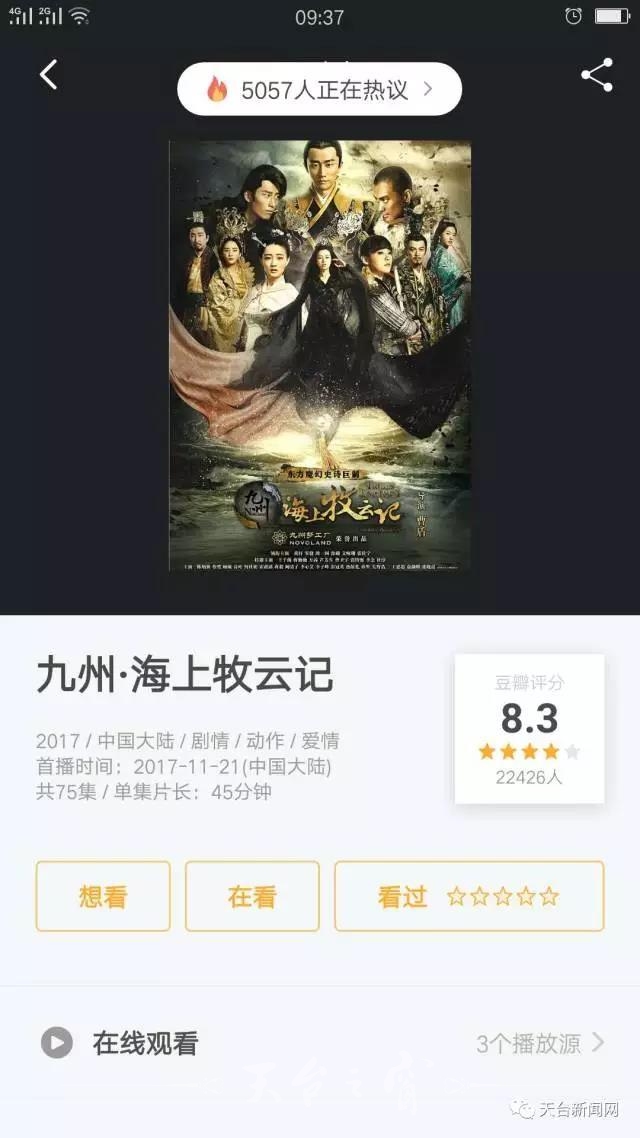Open the 九州·海上牧云记 poster image
This screenshot has width=640, height=1138.
pyautogui.click(x=320, y=356)
